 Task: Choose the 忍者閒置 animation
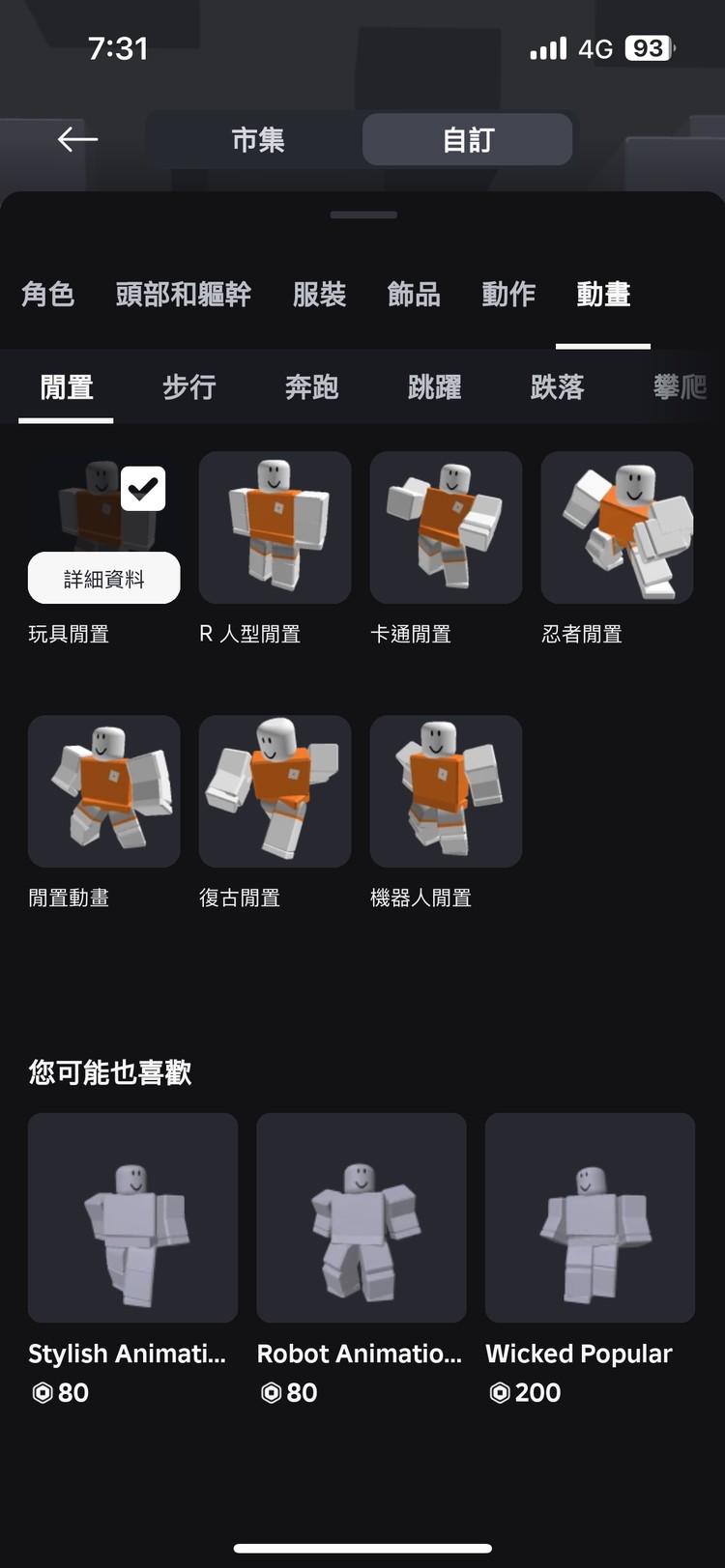(617, 527)
